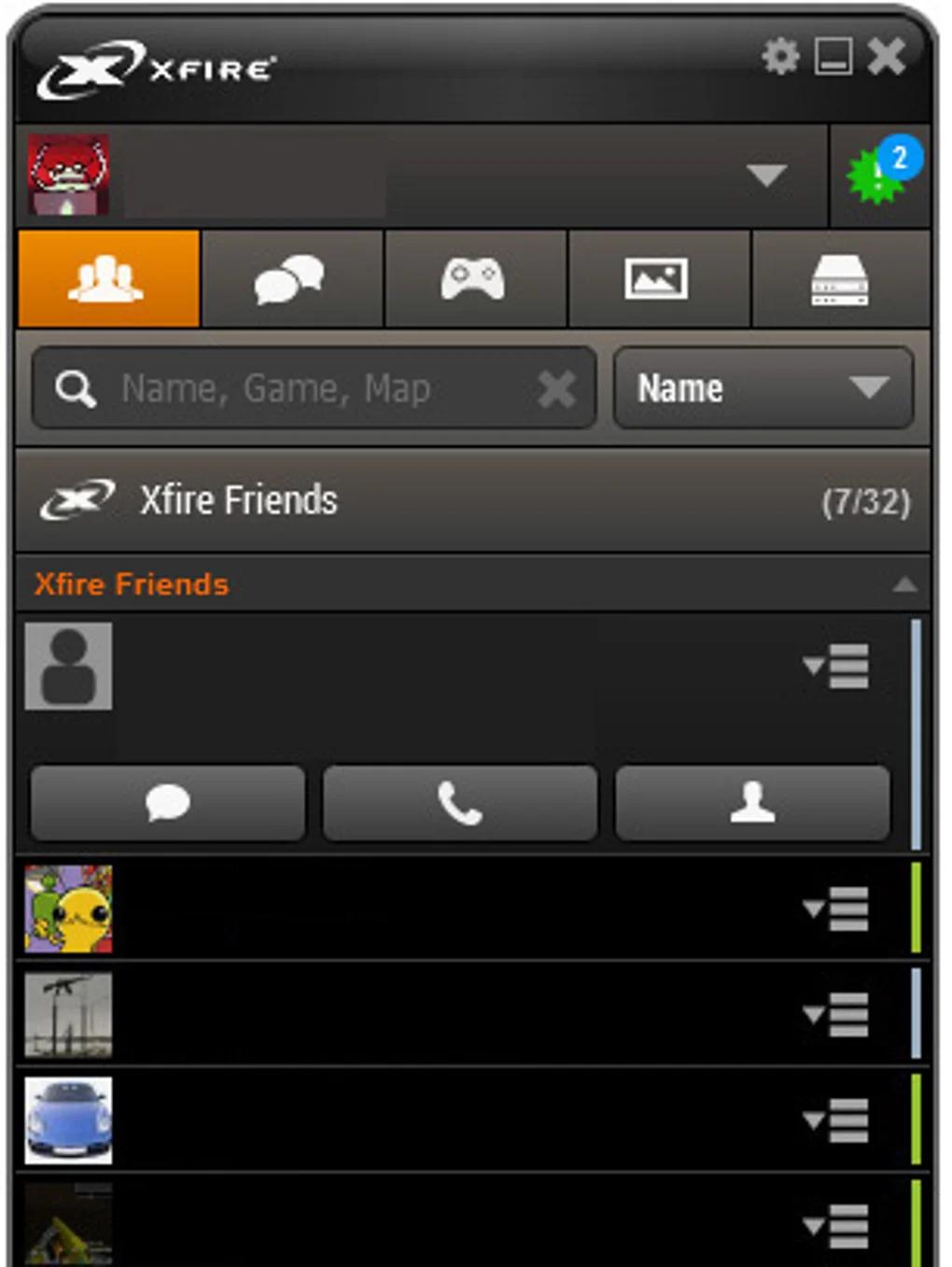Start a chat with the selected friend

click(168, 803)
